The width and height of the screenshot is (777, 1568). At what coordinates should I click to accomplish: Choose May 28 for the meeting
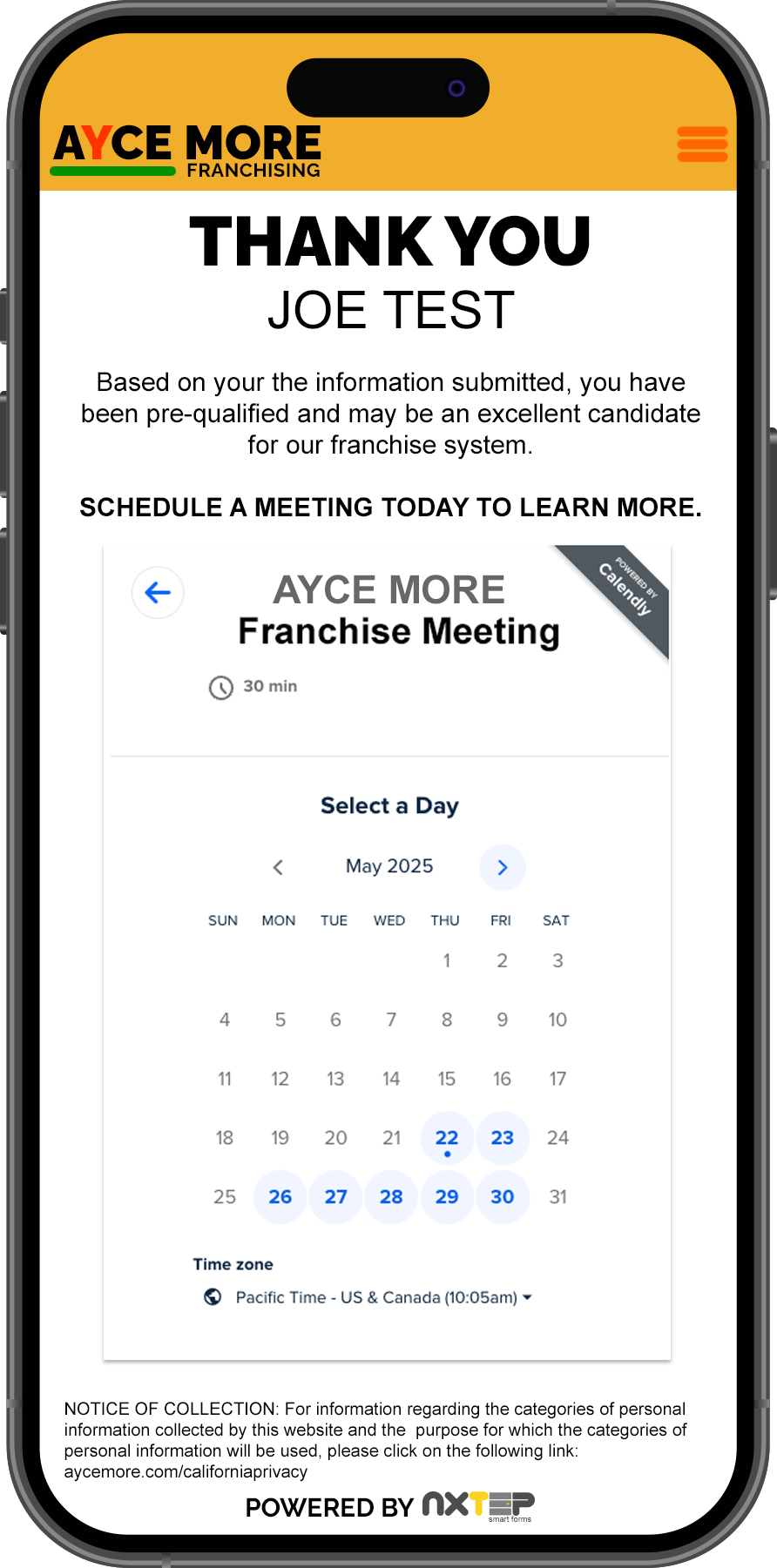pos(391,1197)
